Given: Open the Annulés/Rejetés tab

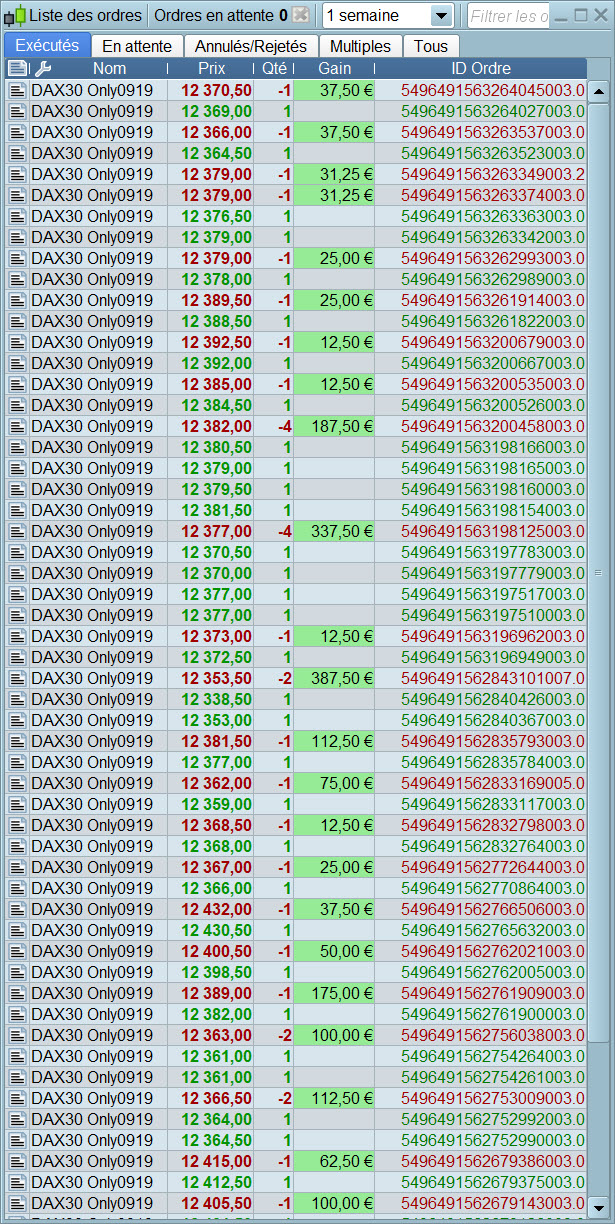Looking at the screenshot, I should (x=252, y=46).
